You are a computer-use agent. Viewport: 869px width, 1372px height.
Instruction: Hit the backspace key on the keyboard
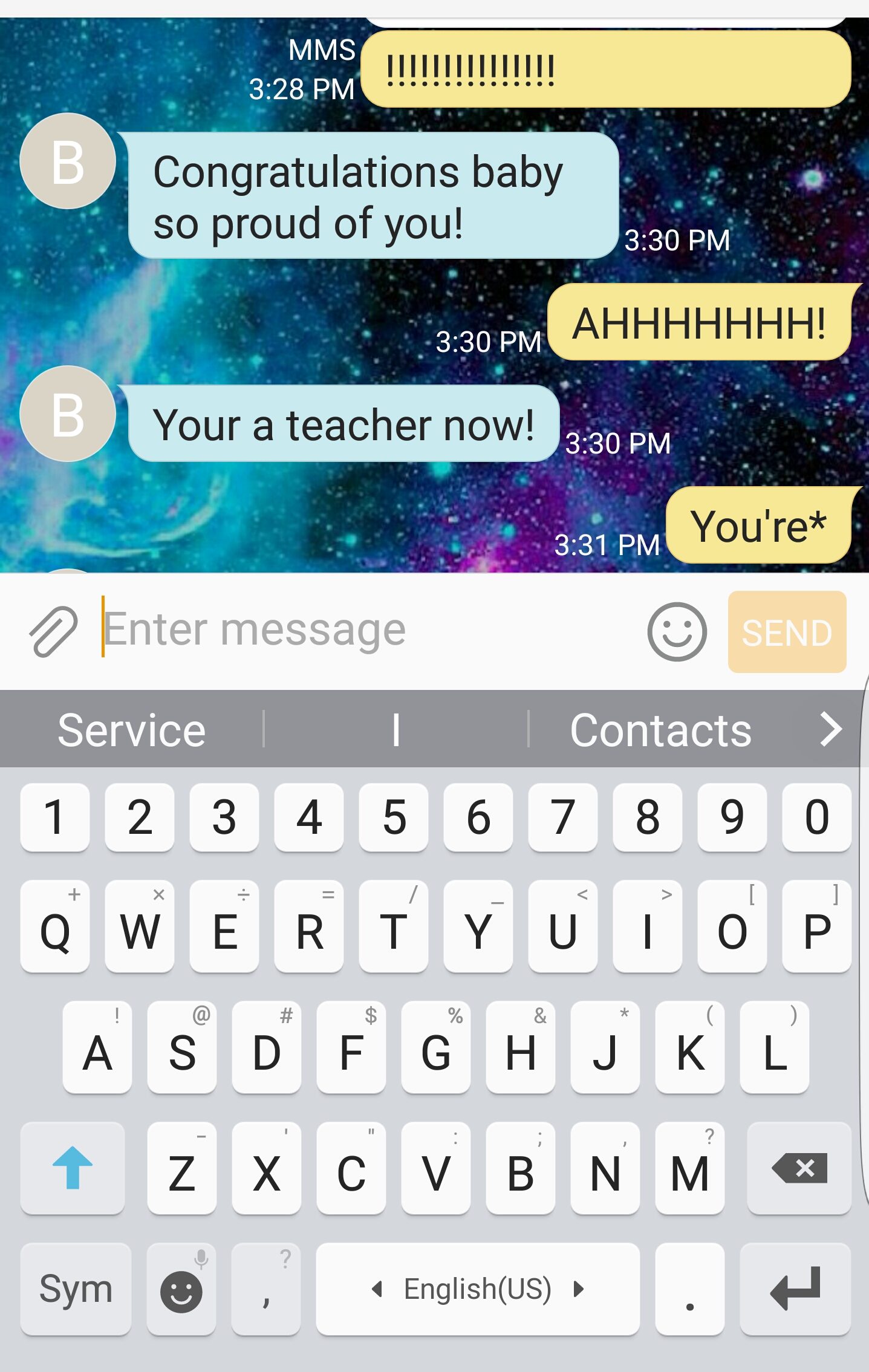[799, 1168]
